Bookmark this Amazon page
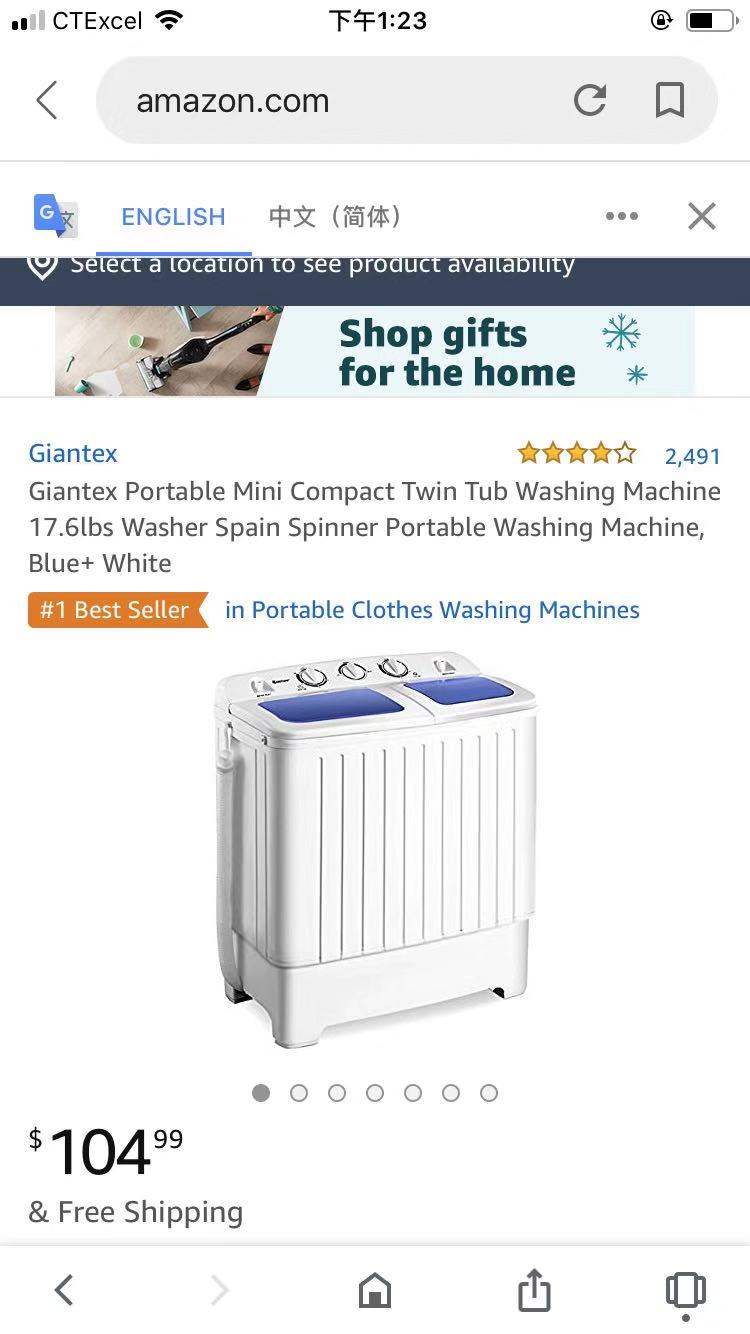Viewport: 750px width, 1334px height. tap(669, 101)
